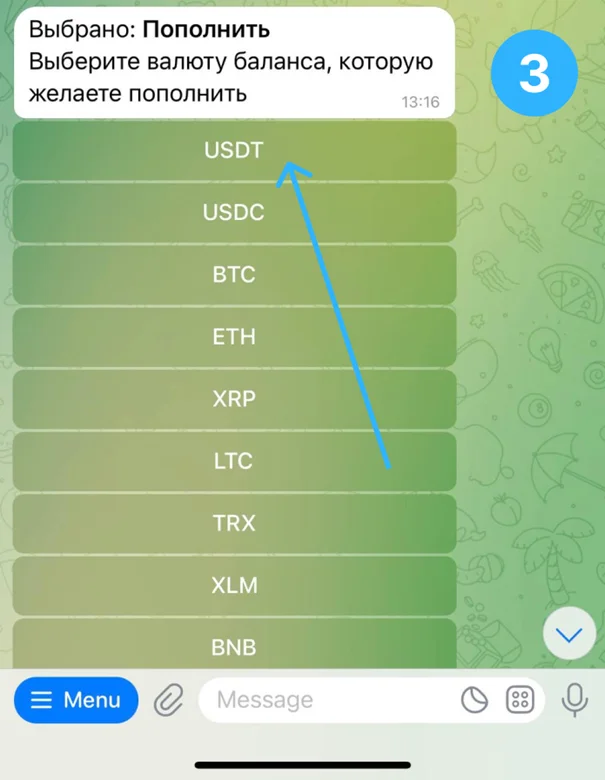Focus the Message input field

point(328,700)
